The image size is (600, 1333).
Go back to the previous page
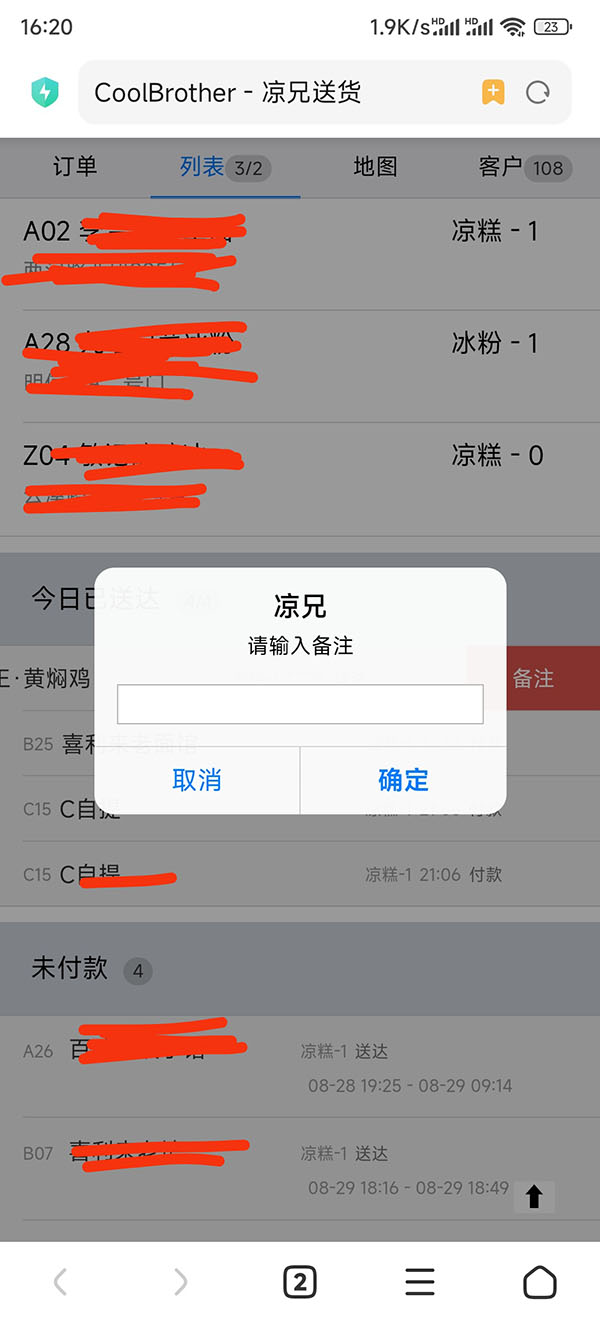(x=61, y=1282)
